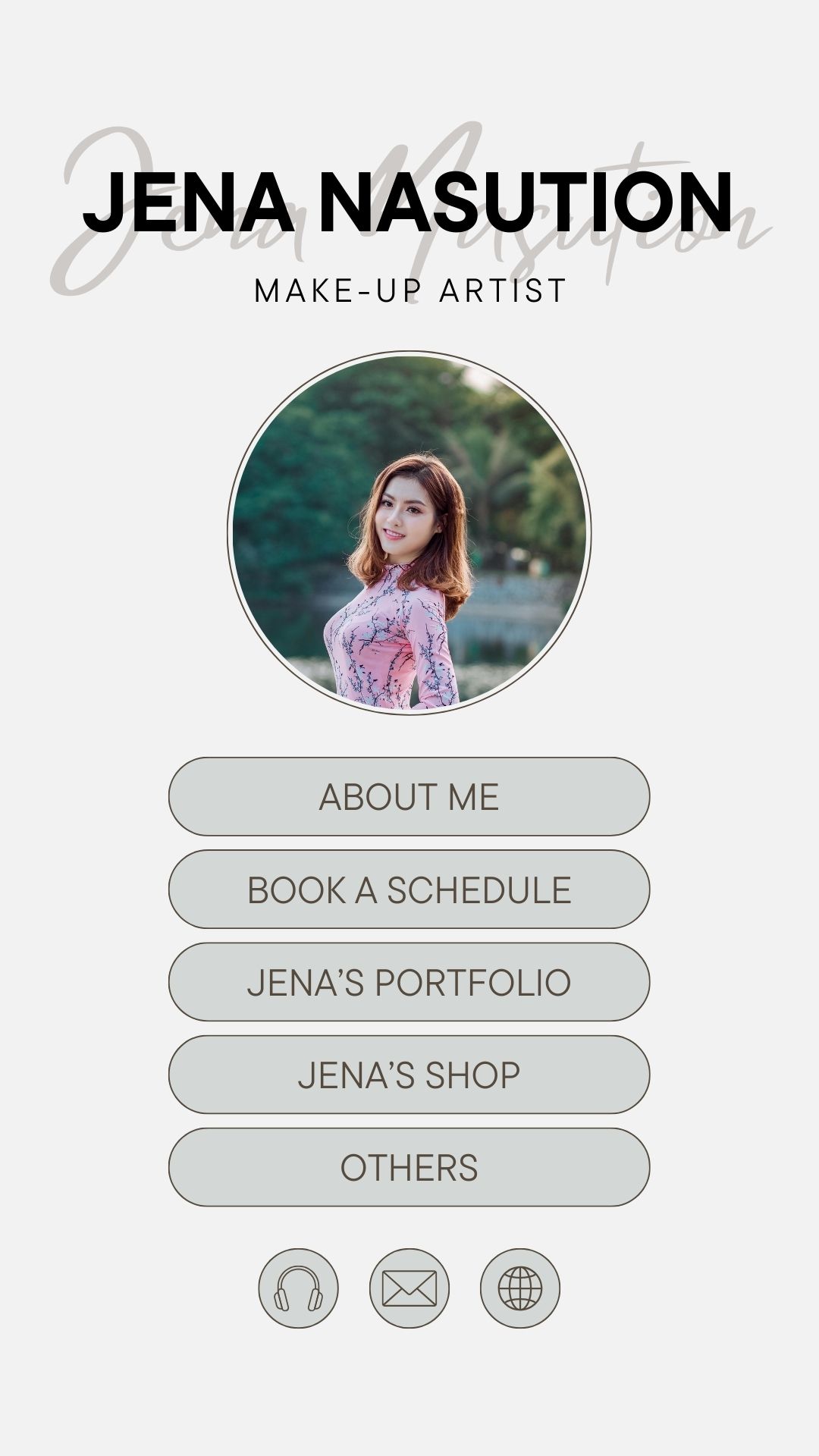The width and height of the screenshot is (819, 1456).
Task: Open the About Me section
Action: point(409,796)
